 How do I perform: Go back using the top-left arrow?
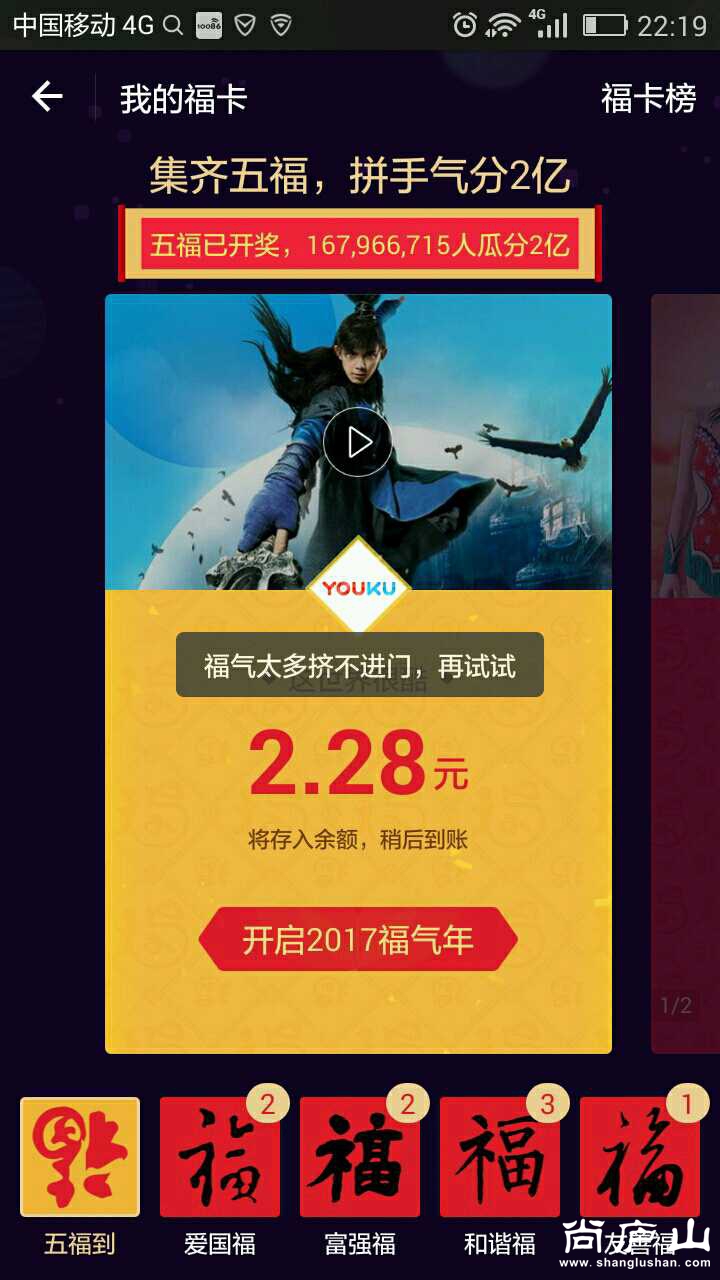(x=47, y=97)
